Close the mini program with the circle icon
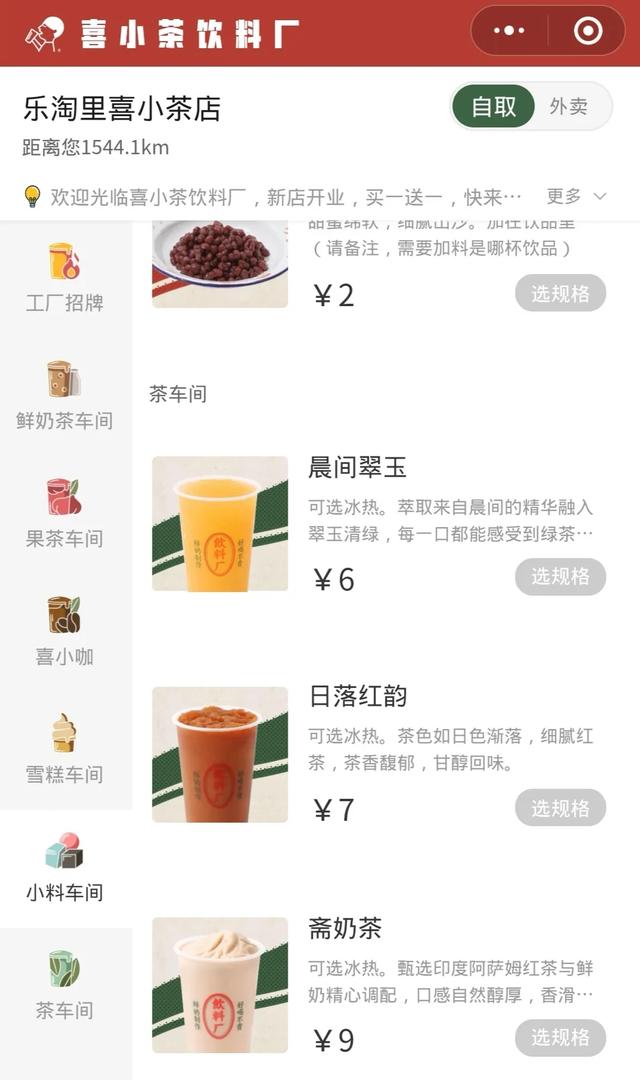This screenshot has width=640, height=1080. click(588, 31)
